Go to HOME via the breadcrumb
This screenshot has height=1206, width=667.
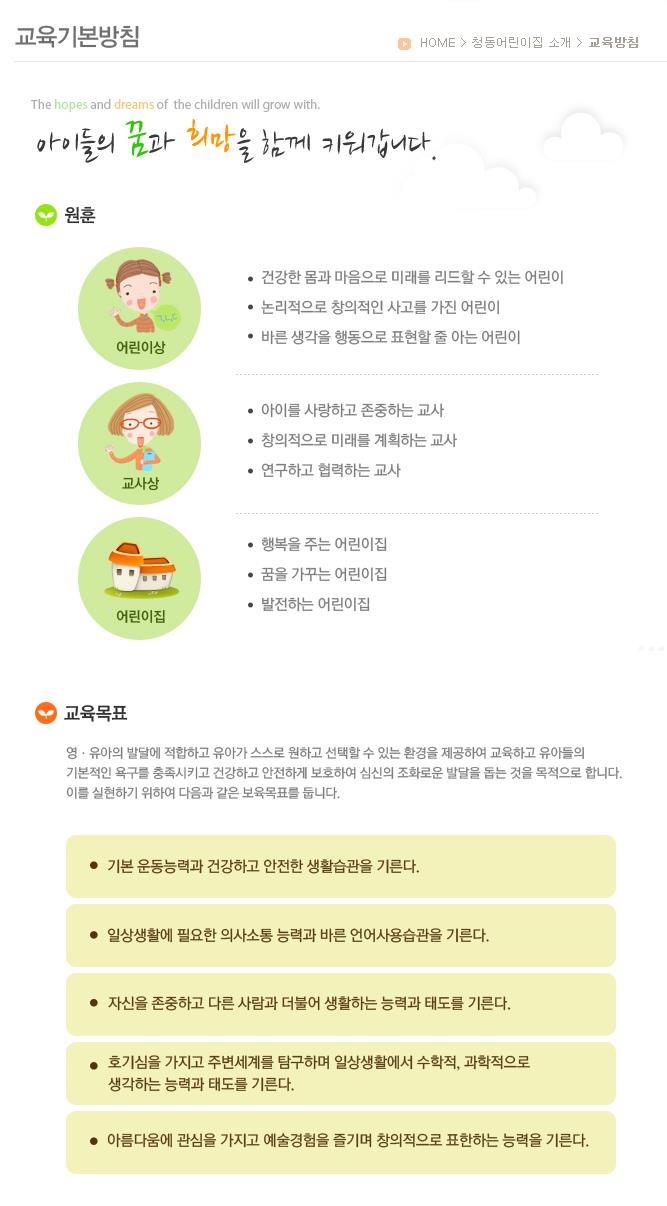[437, 43]
